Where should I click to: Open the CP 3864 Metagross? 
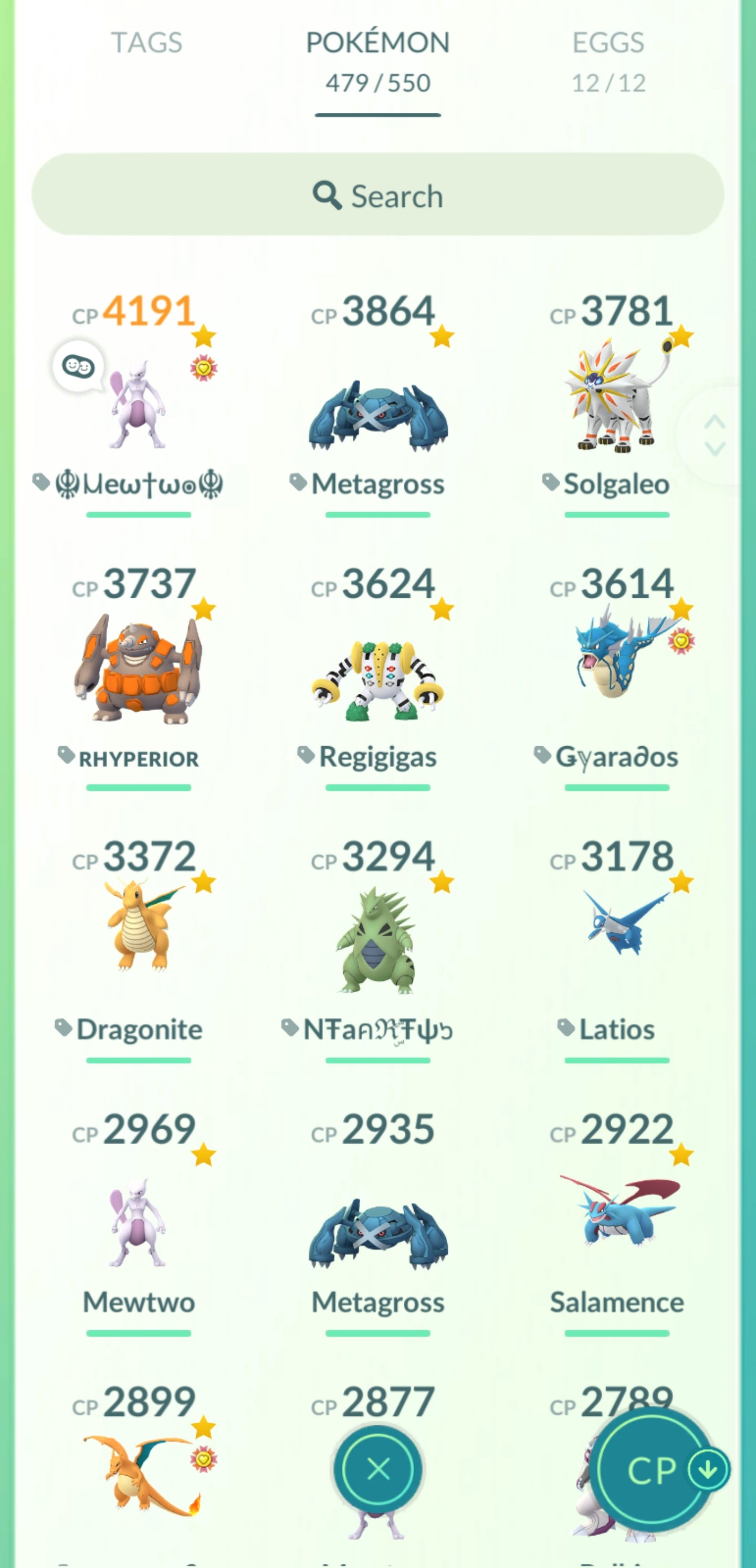(377, 414)
